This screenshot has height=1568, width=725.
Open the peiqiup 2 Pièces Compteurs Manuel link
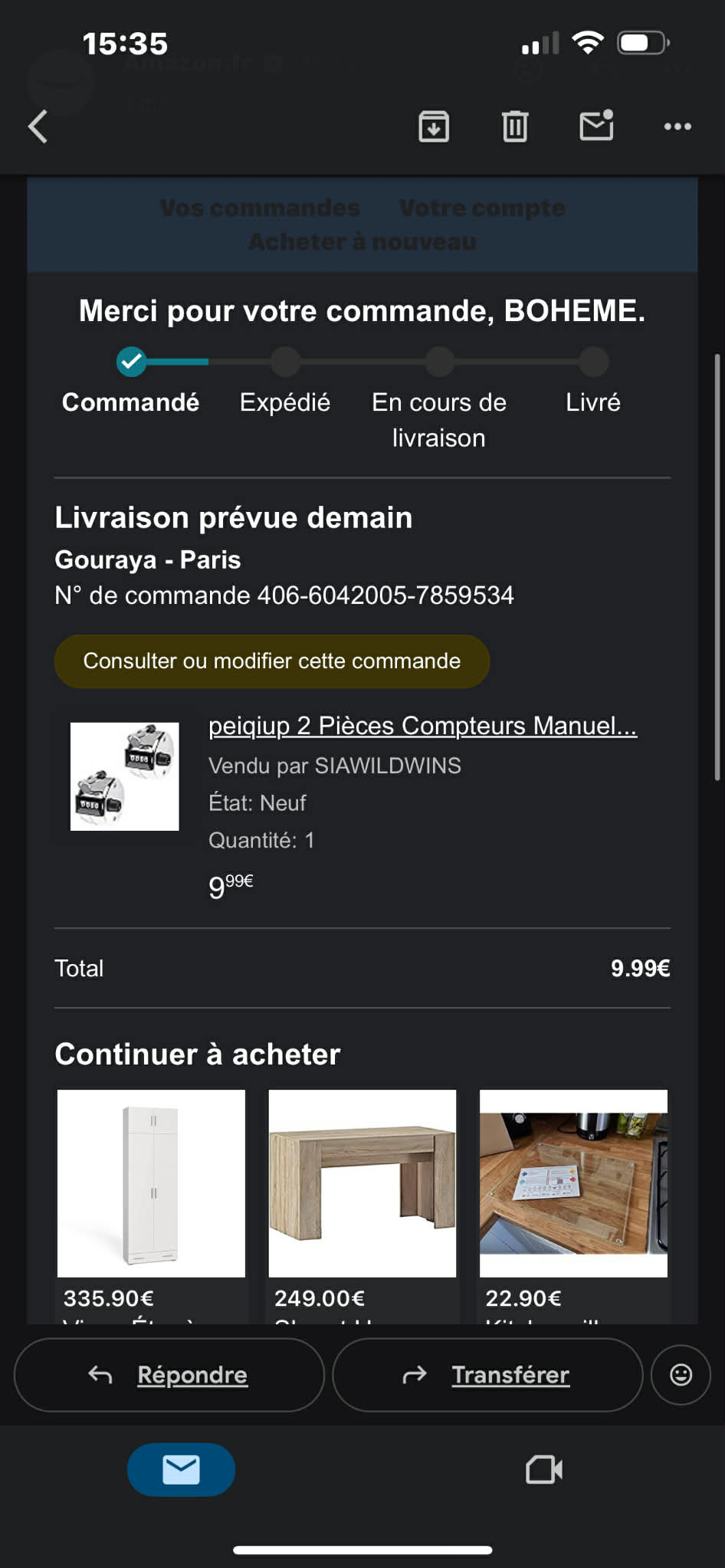422,725
